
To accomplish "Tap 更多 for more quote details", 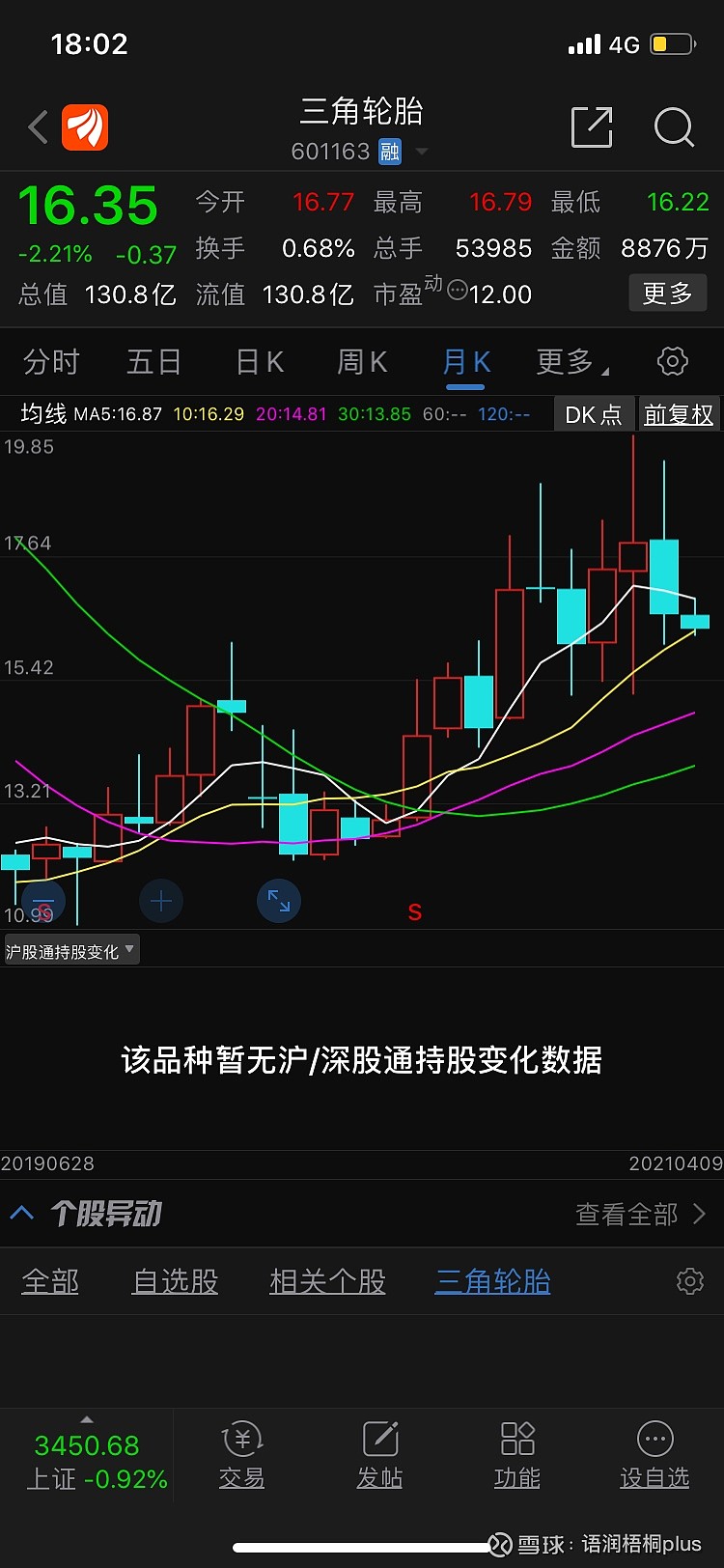I will (668, 294).
